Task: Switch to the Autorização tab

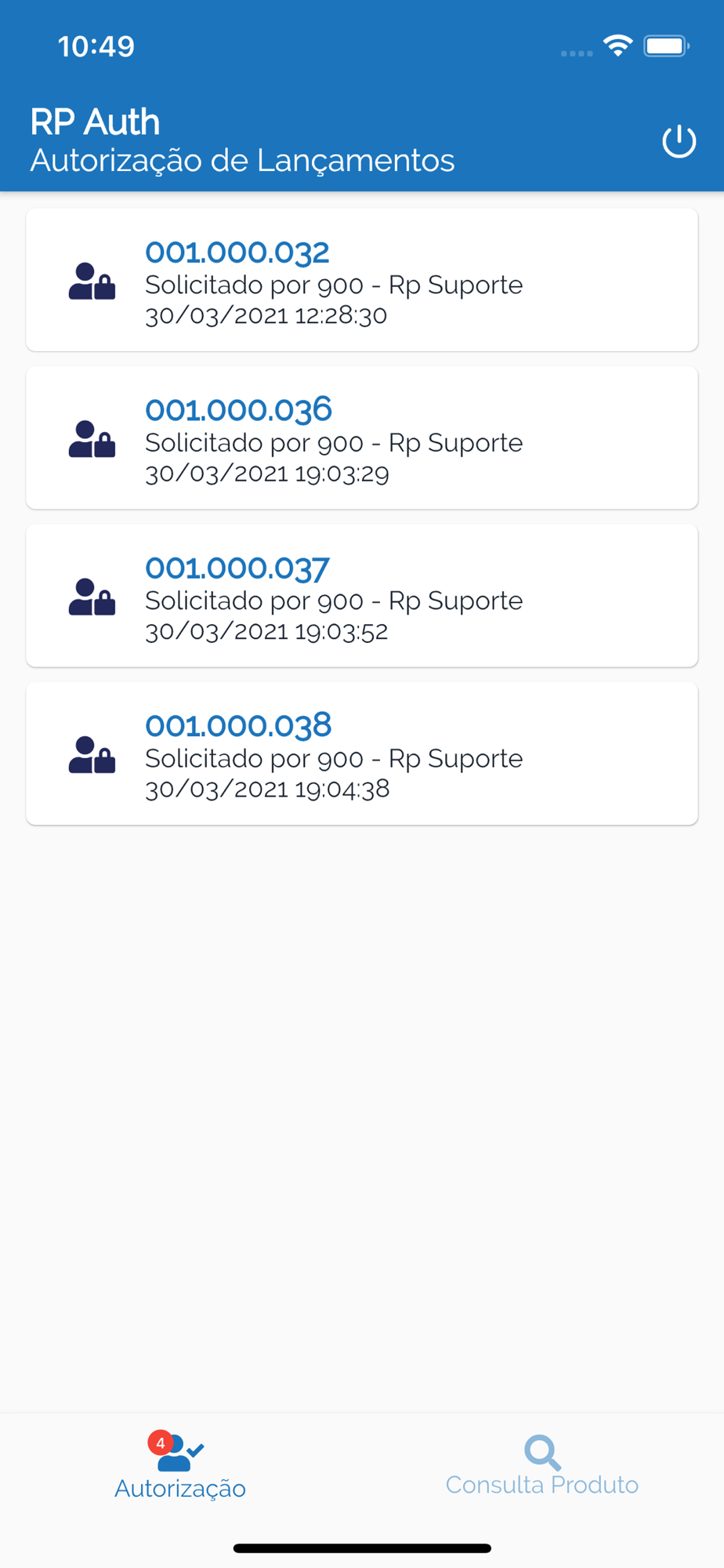Action: pos(180,1466)
